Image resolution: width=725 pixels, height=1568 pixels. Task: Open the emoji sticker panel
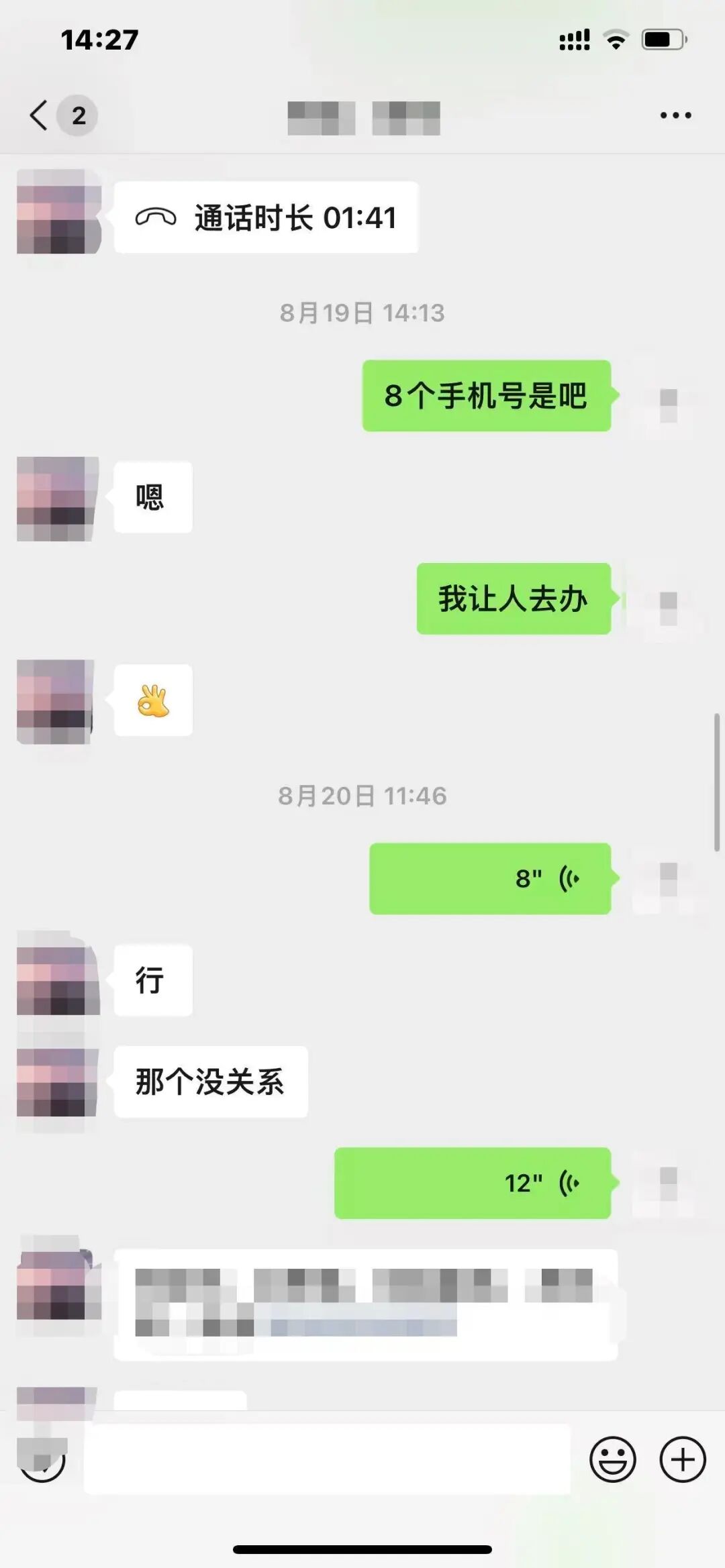pyautogui.click(x=612, y=1459)
